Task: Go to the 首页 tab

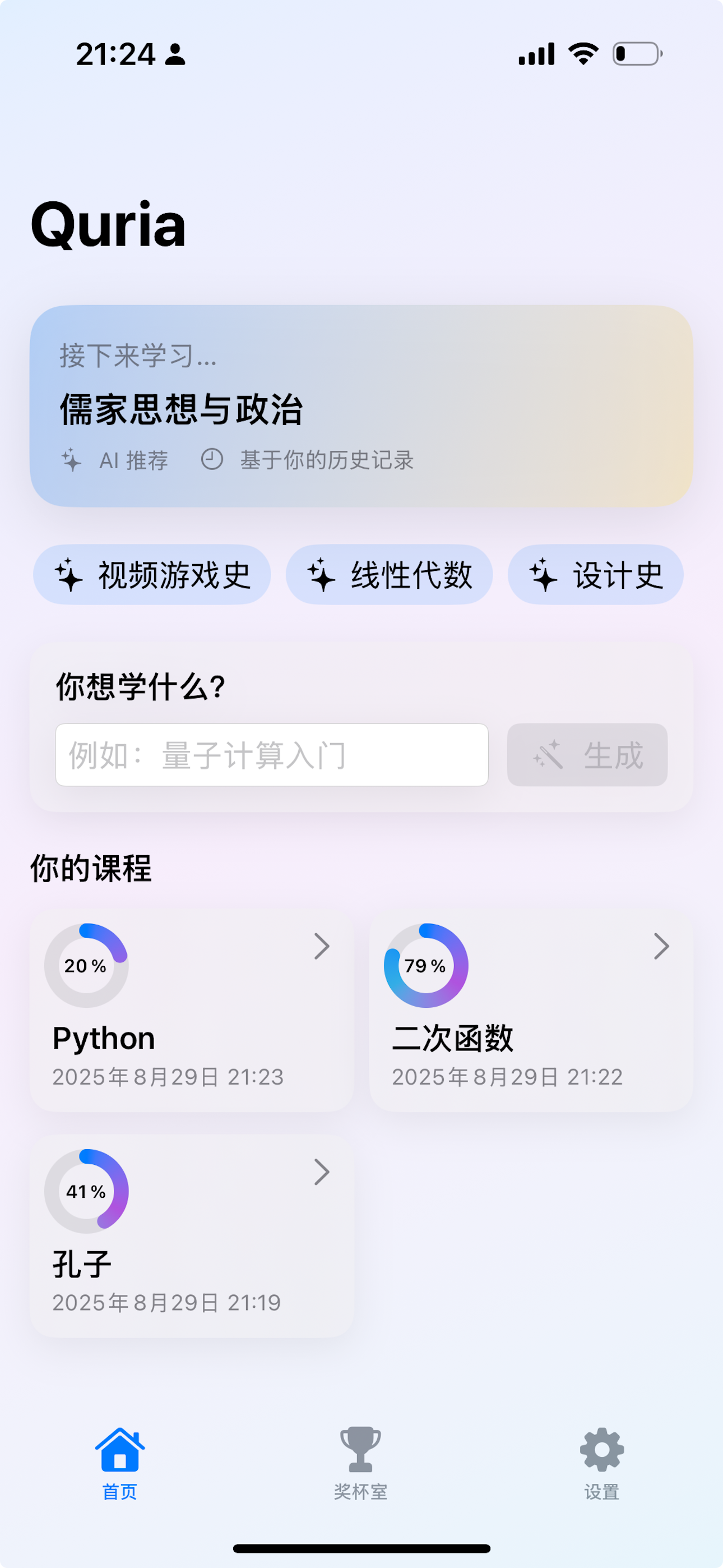Action: point(120,1463)
